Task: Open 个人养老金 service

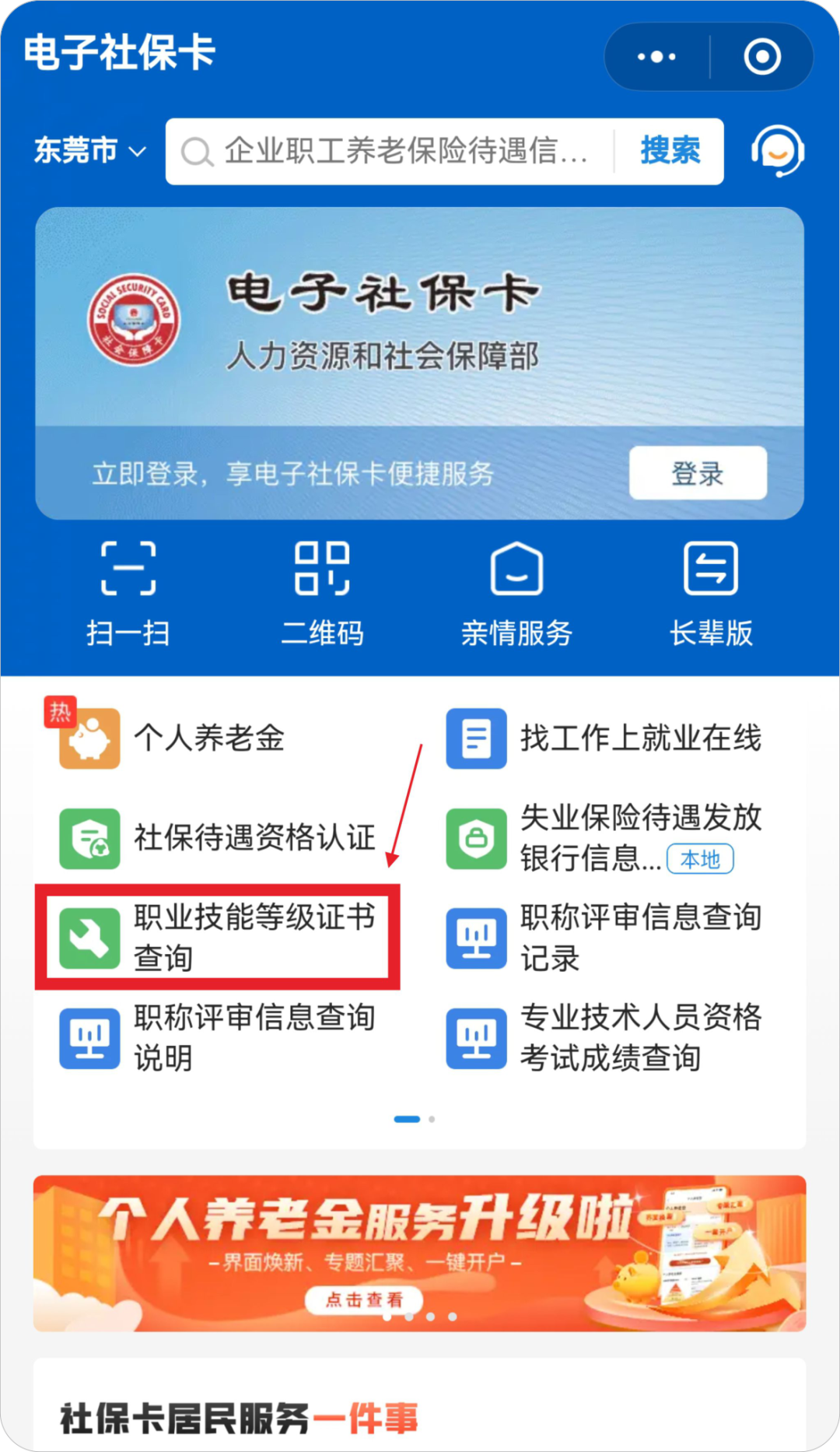Action: [208, 738]
